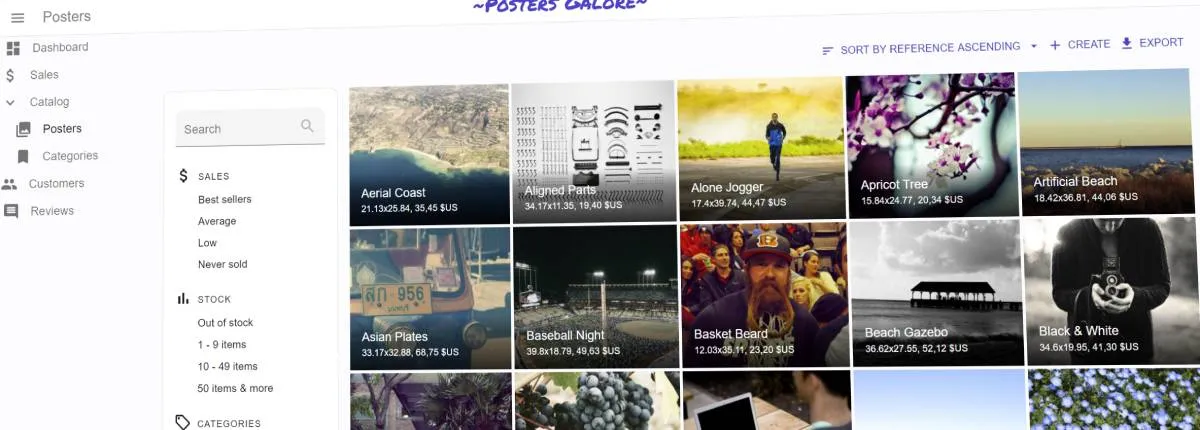Open the Sales section
The height and width of the screenshot is (430, 1200).
pyautogui.click(x=44, y=75)
